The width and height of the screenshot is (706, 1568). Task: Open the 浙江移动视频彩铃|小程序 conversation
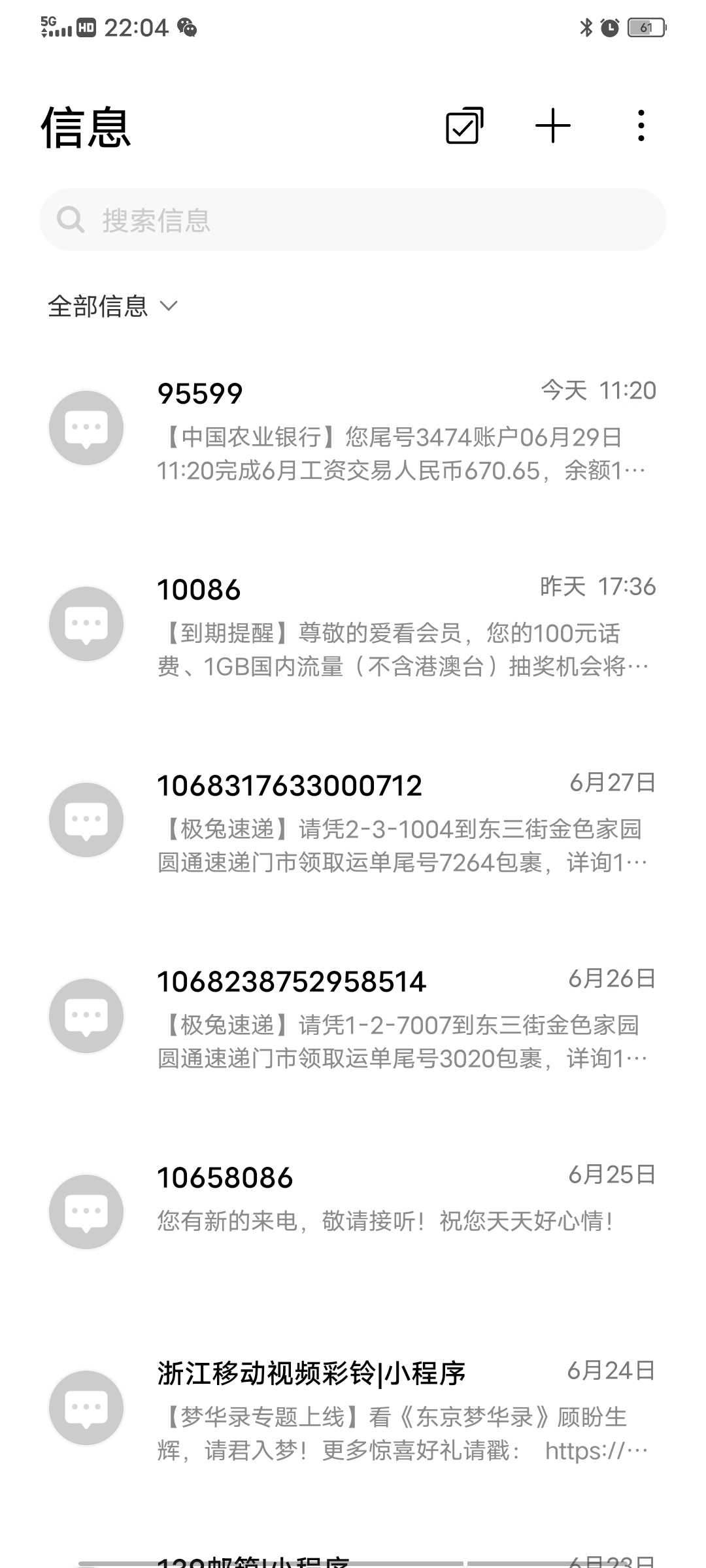click(353, 1408)
